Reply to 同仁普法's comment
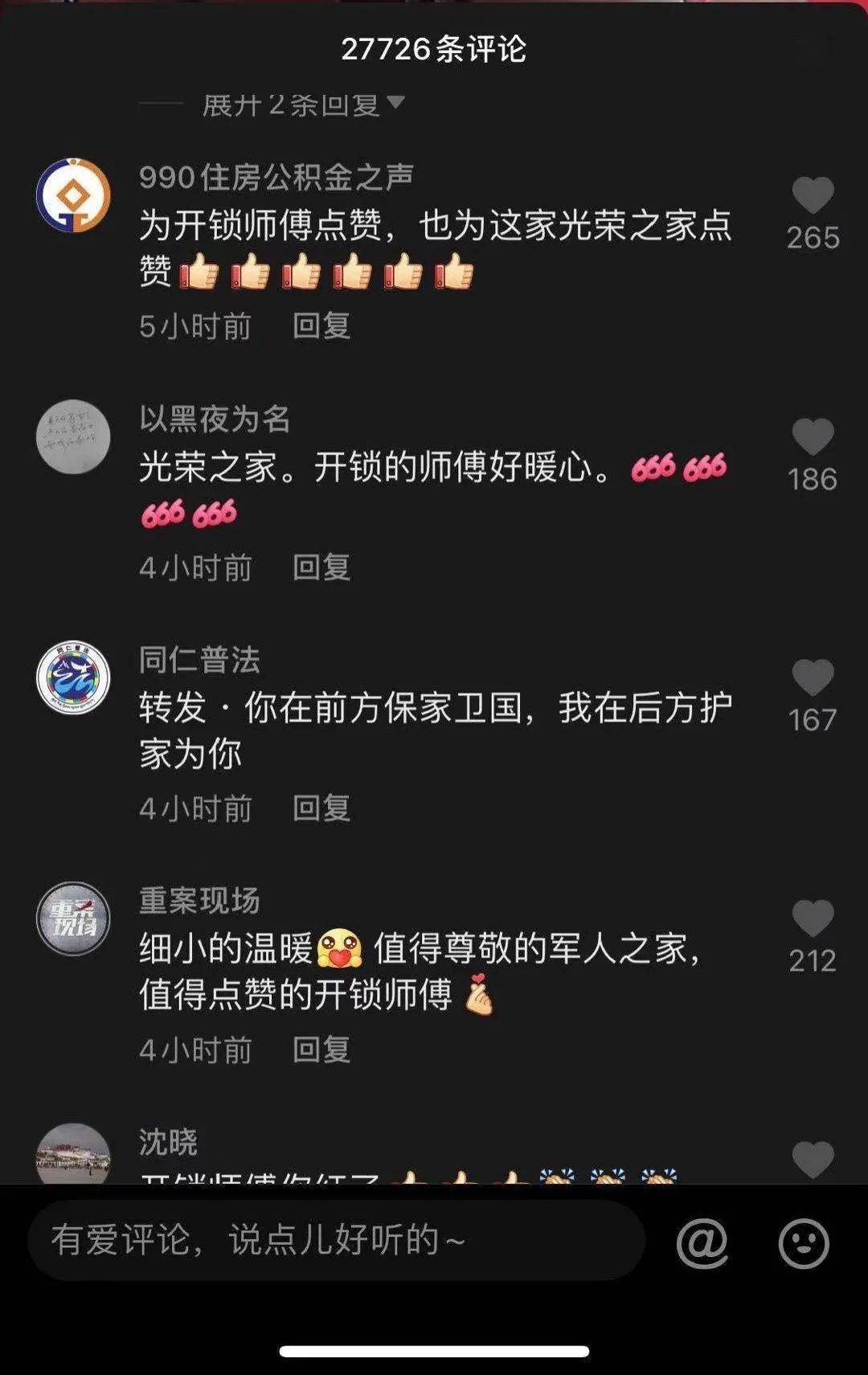 point(321,808)
